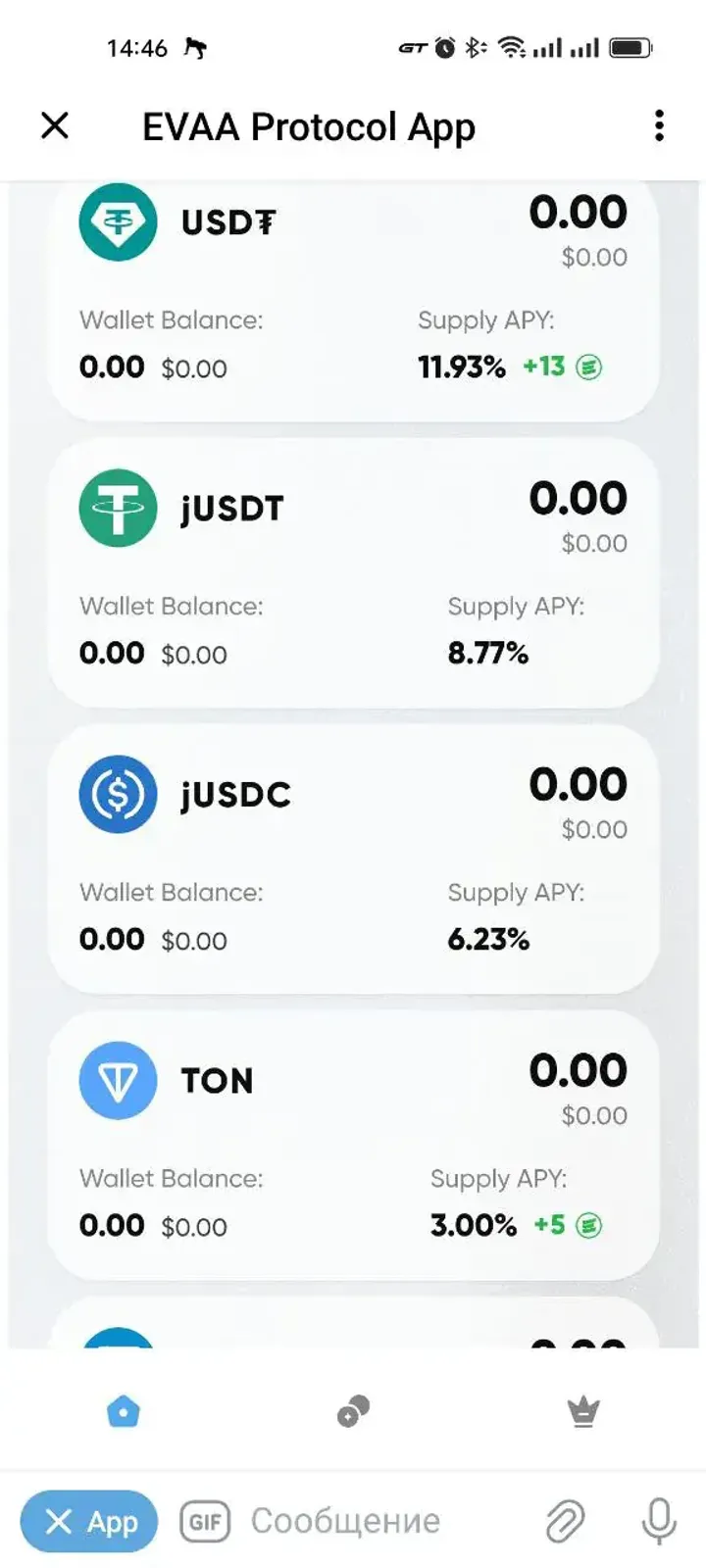Viewport: 706px width, 1568px height.
Task: Click the USDT token logo
Action: (118, 222)
